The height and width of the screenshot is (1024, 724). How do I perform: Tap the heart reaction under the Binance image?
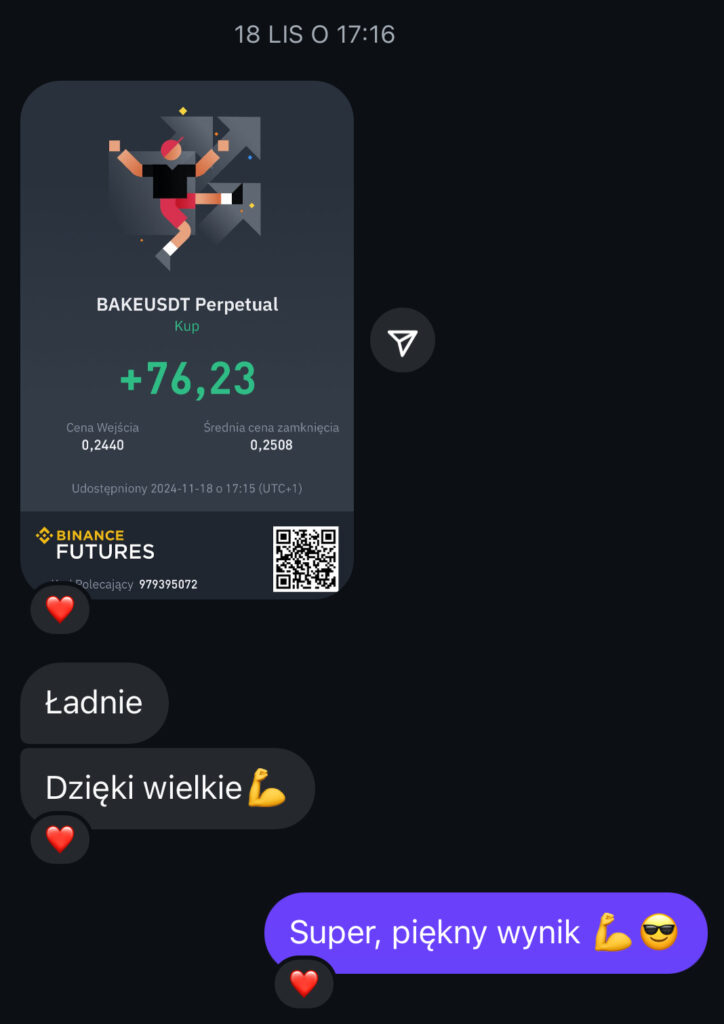coord(60,608)
